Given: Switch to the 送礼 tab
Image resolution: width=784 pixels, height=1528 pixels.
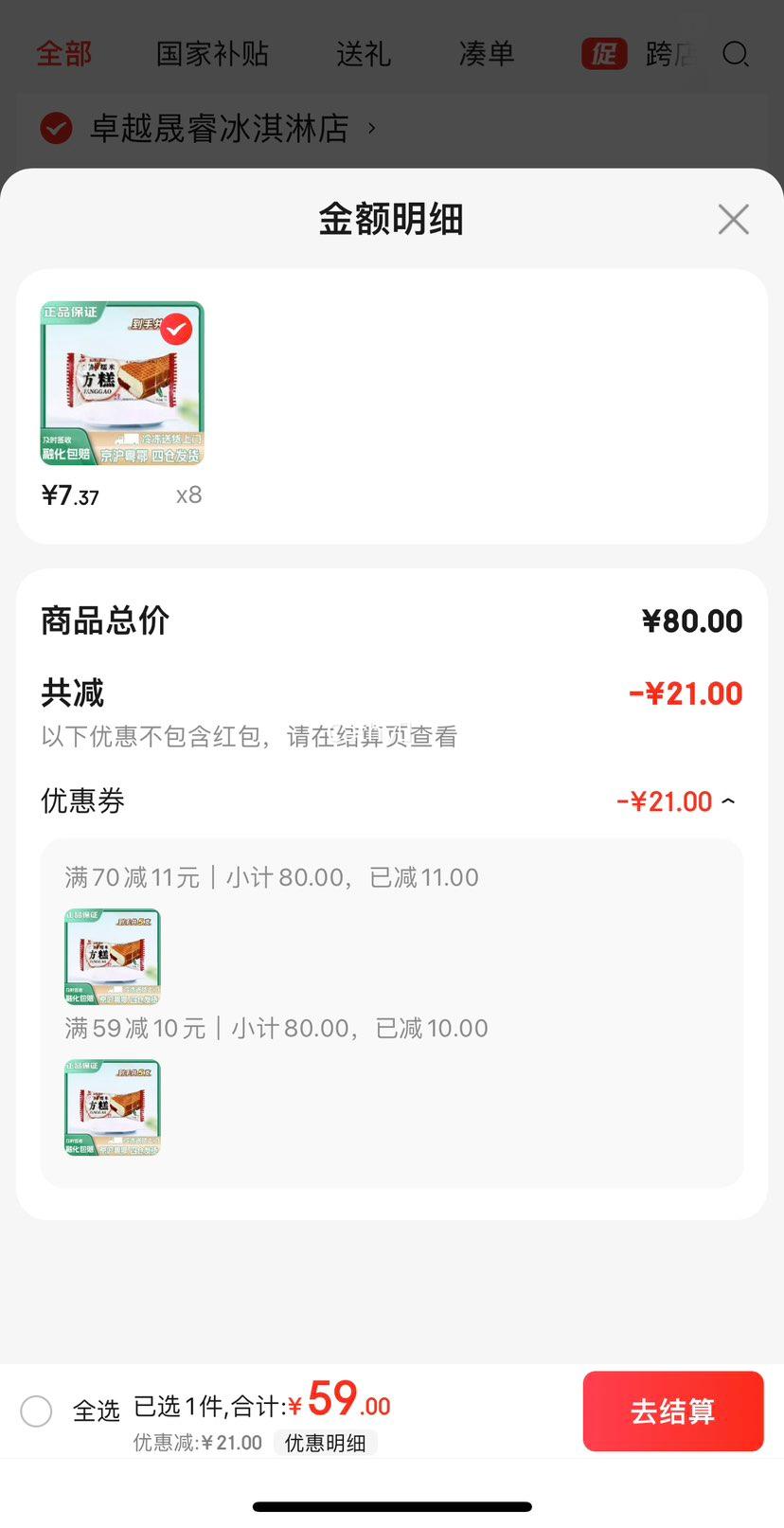Looking at the screenshot, I should [364, 54].
